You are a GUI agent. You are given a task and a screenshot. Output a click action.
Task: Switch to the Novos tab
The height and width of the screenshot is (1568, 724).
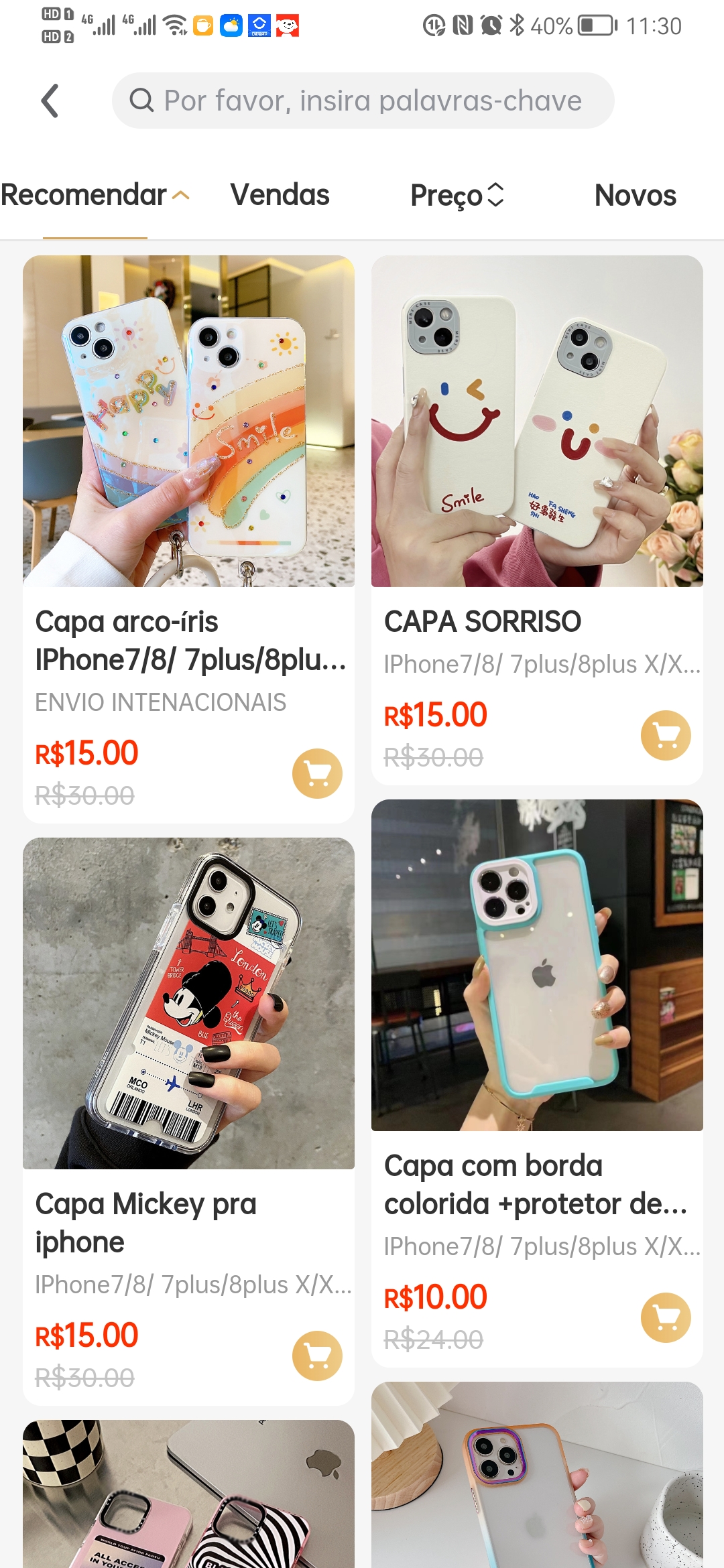point(635,195)
